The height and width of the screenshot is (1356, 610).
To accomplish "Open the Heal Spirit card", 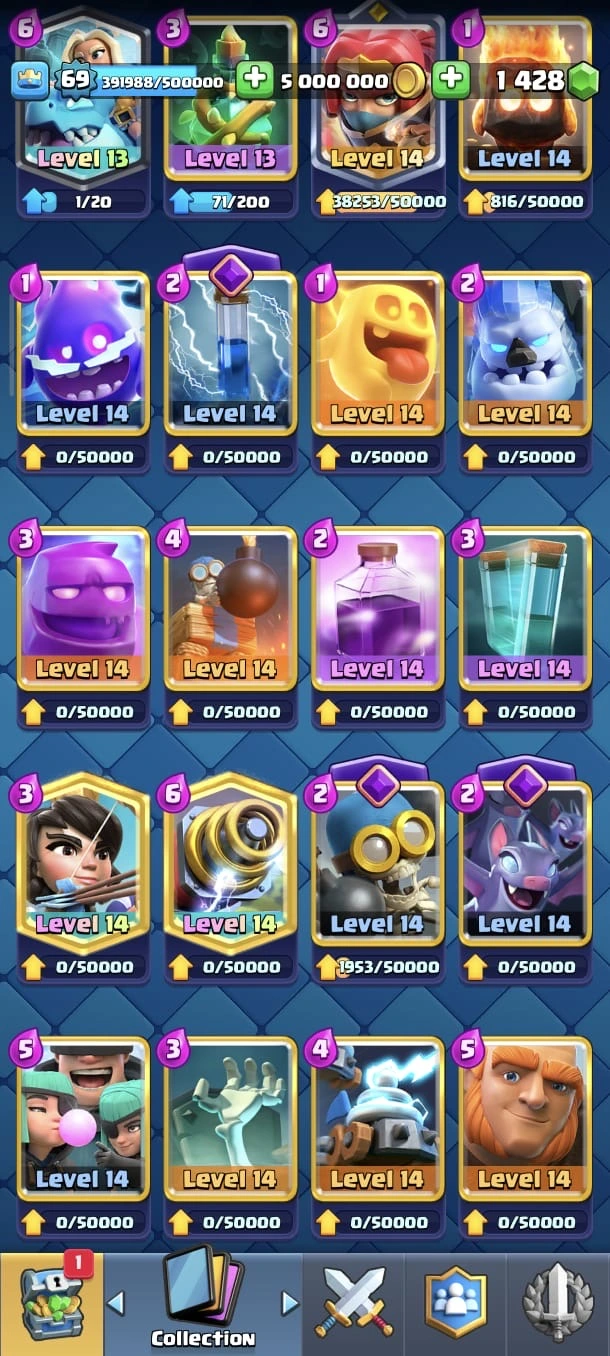I will [x=377, y=355].
